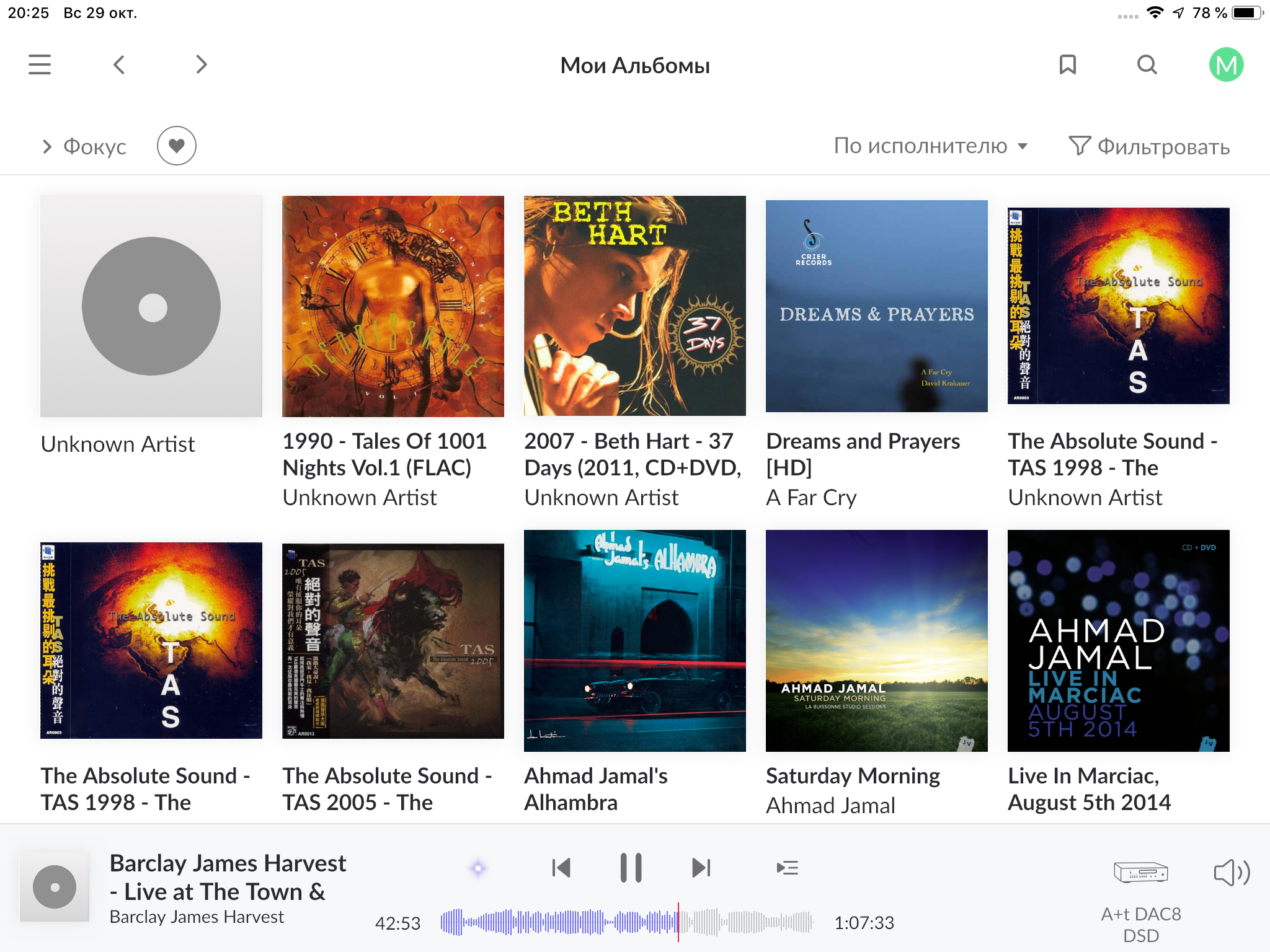The image size is (1270, 952).
Task: Open the search
Action: [1147, 64]
